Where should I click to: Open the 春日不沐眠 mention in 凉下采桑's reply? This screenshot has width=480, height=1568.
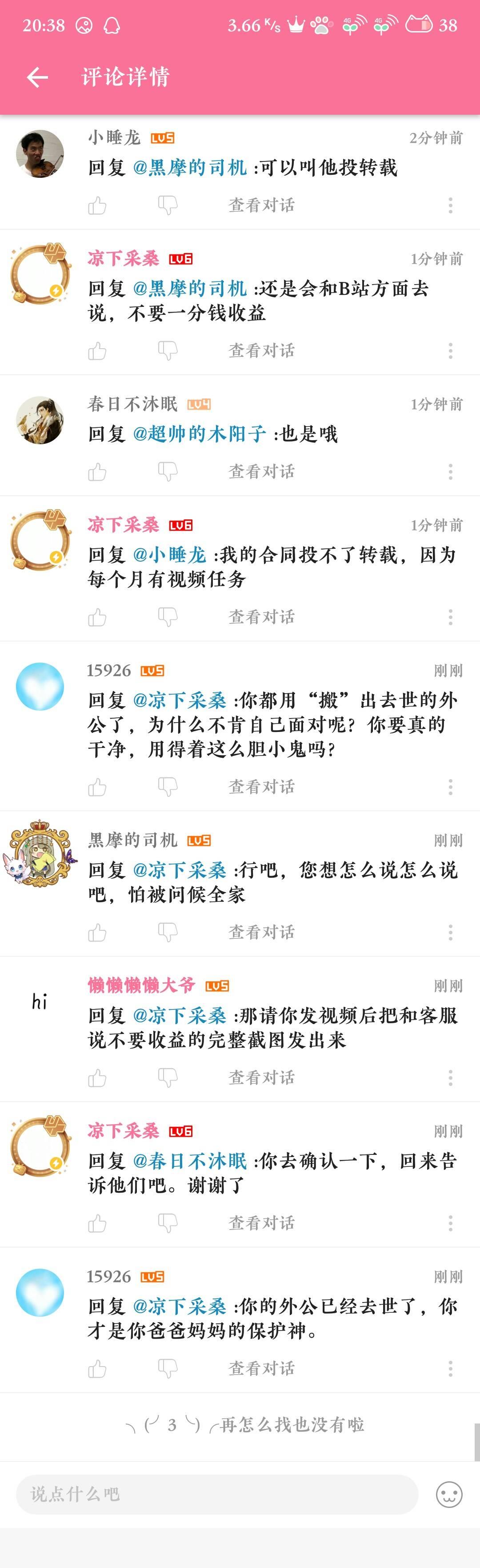190,1161
